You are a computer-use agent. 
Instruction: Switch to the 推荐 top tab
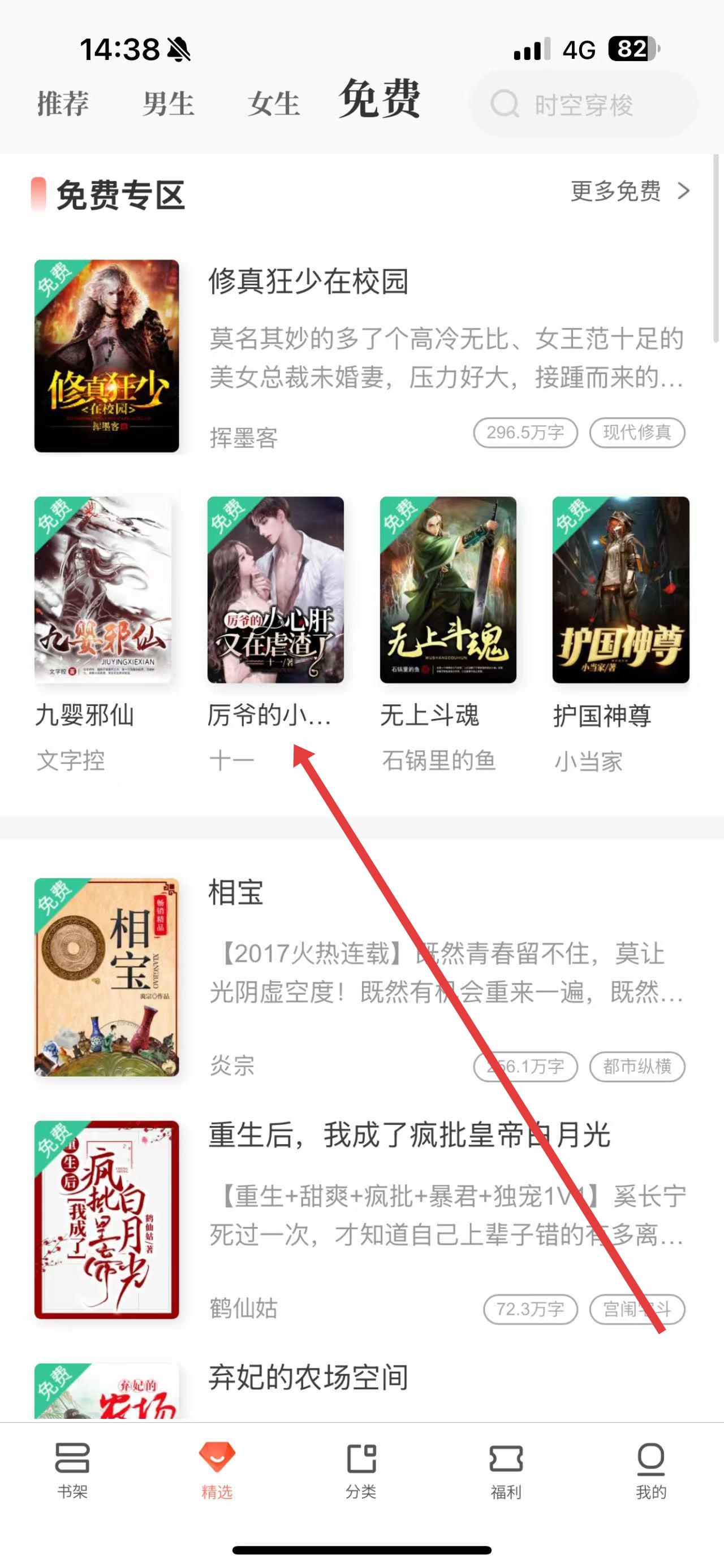63,103
